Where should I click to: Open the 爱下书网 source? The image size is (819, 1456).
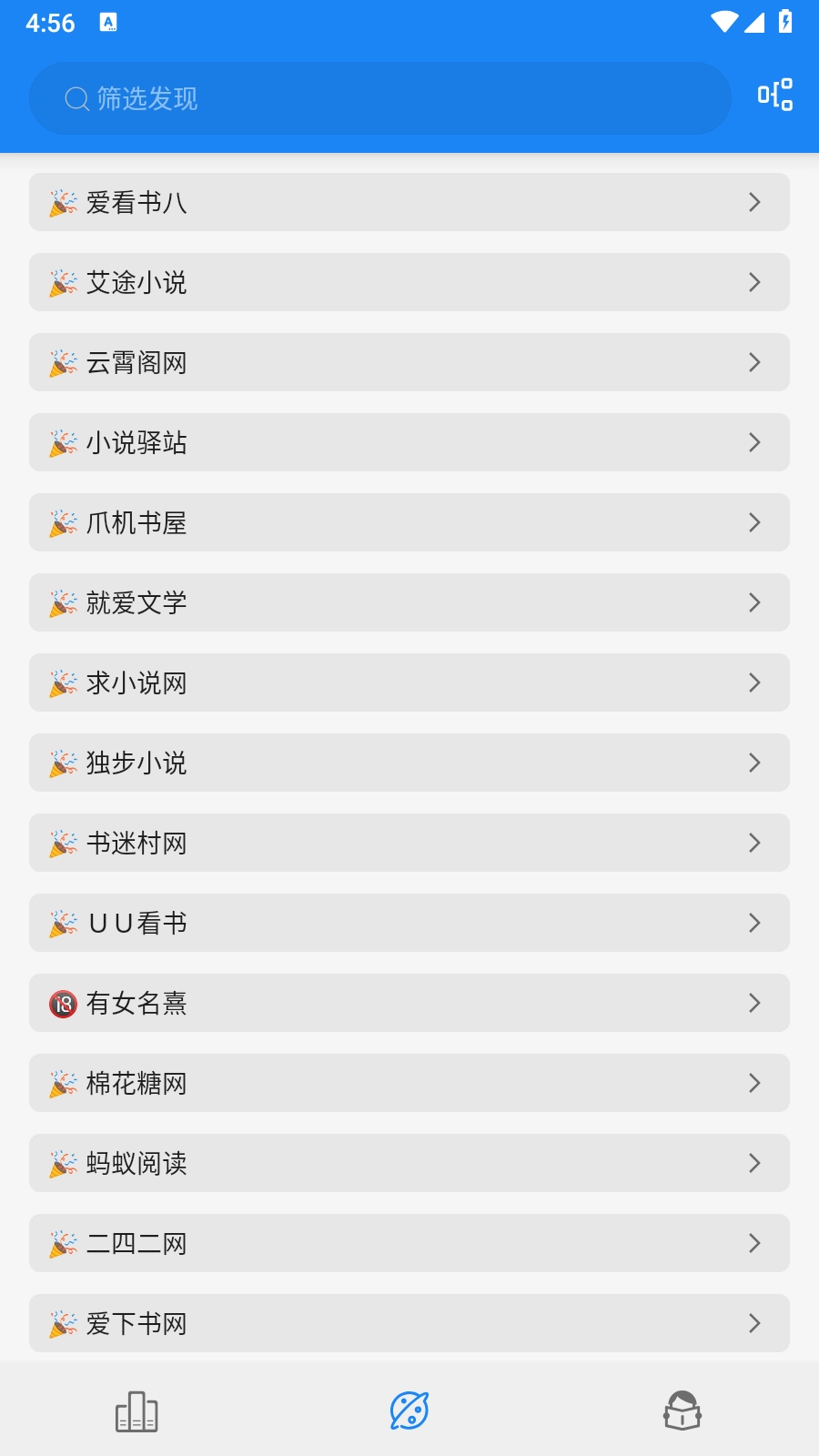[x=409, y=1323]
